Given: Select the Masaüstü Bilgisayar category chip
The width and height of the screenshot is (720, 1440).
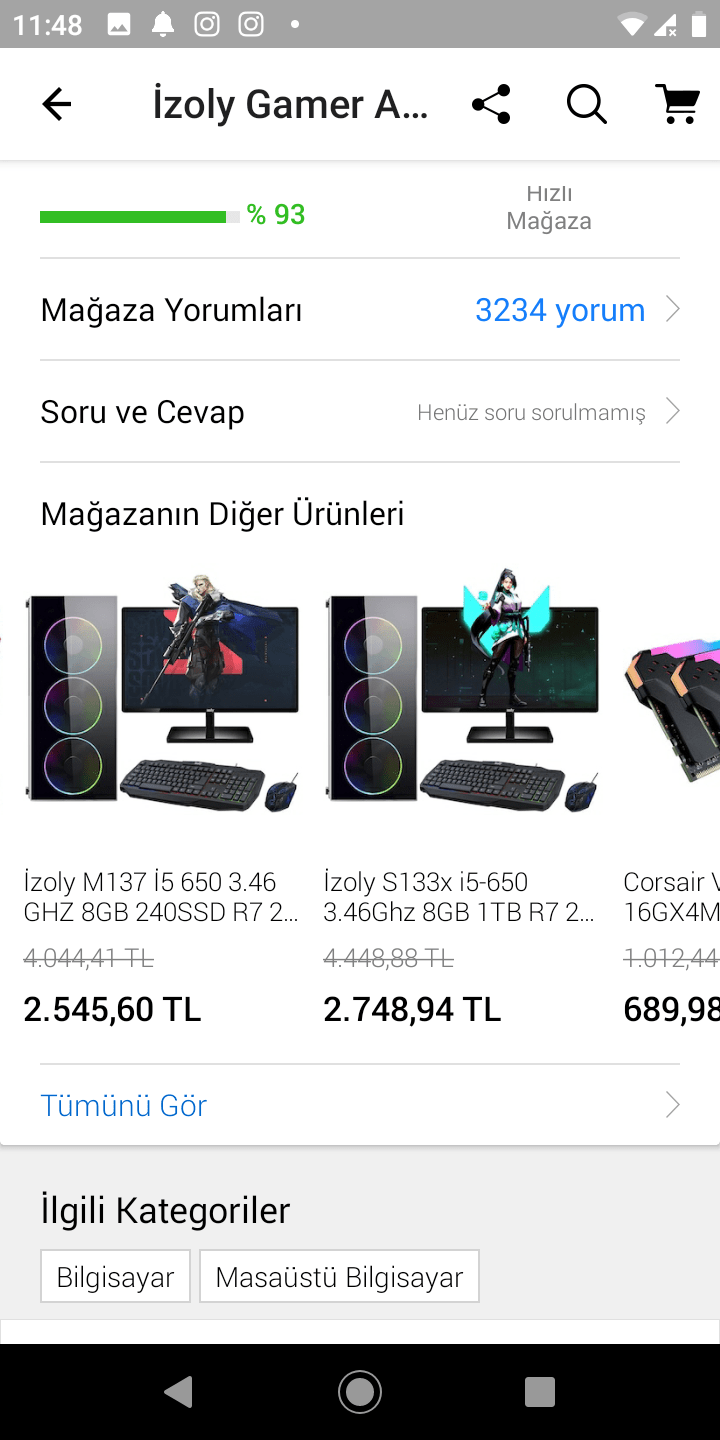Looking at the screenshot, I should click(x=339, y=1277).
